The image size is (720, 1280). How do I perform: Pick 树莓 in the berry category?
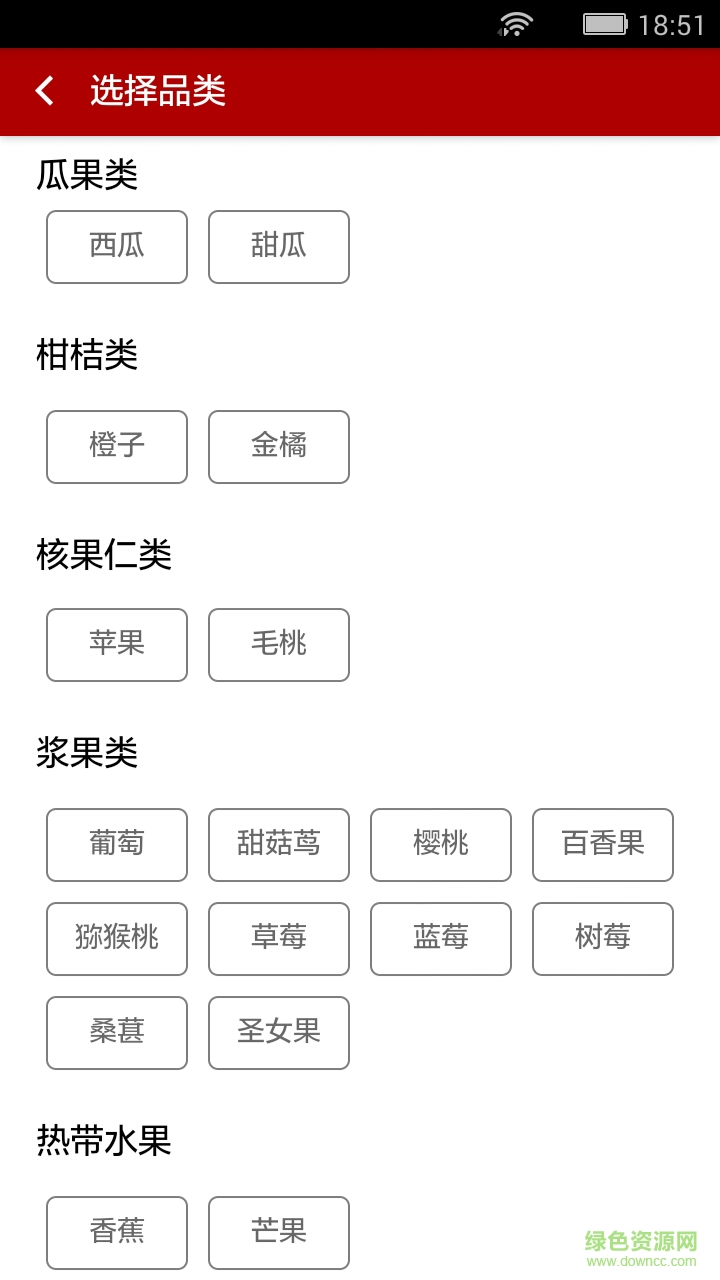coord(602,939)
